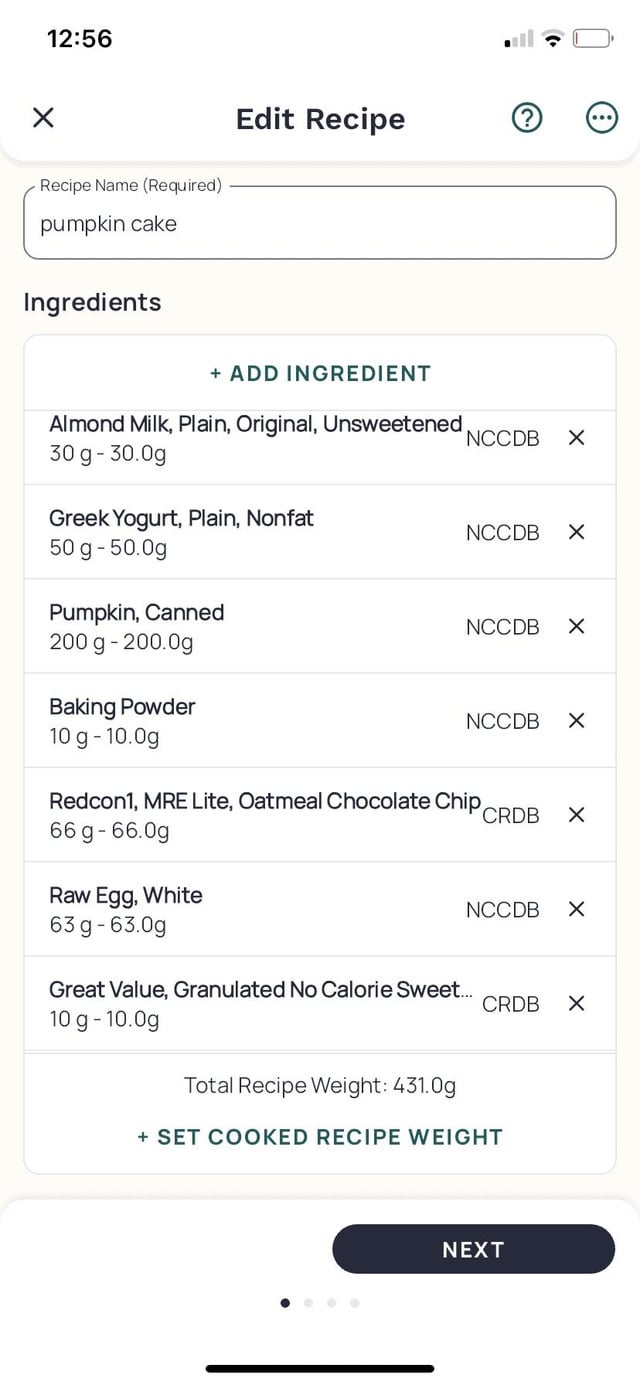Screen dimensions: 640x1385
Task: Delete Baking Powder from the list
Action: (576, 720)
